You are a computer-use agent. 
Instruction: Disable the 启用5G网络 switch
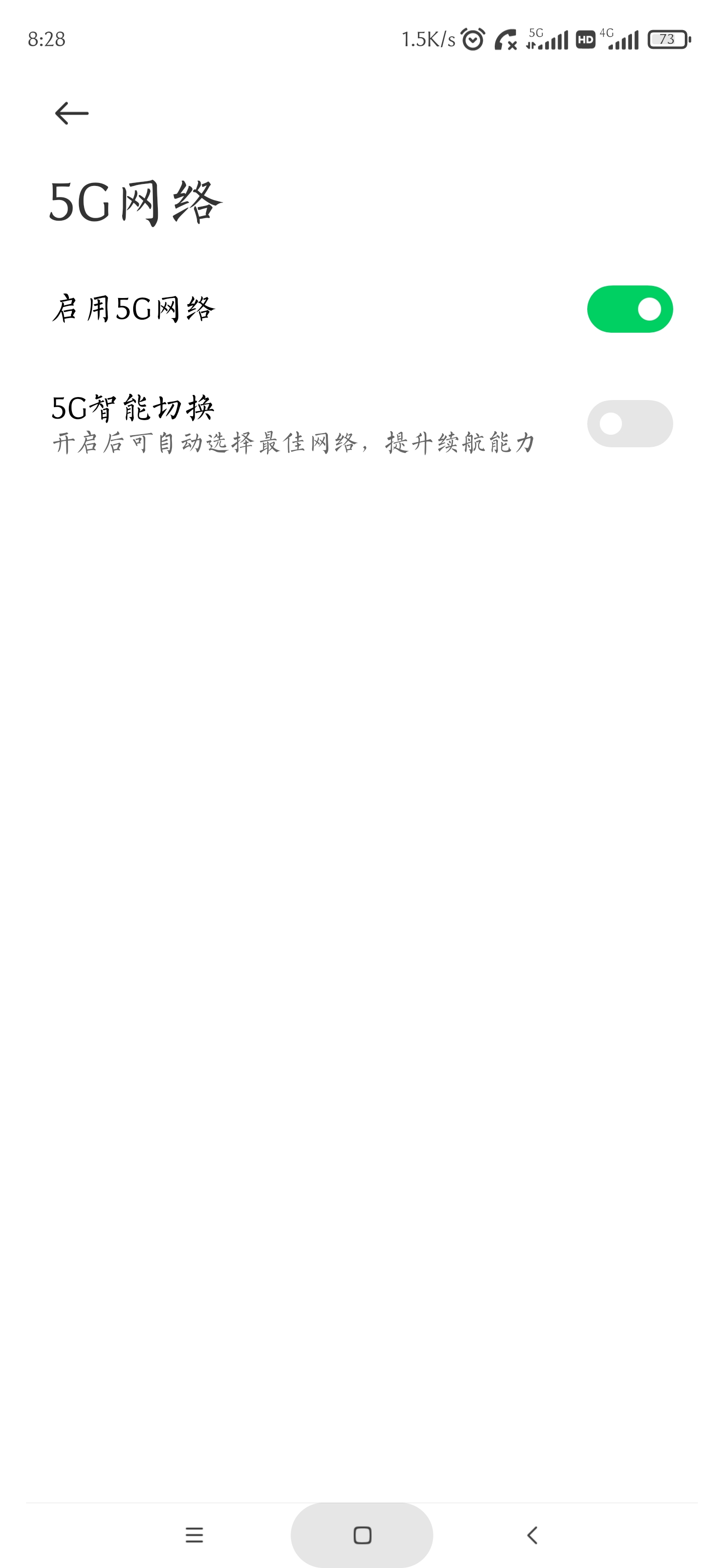pos(629,309)
